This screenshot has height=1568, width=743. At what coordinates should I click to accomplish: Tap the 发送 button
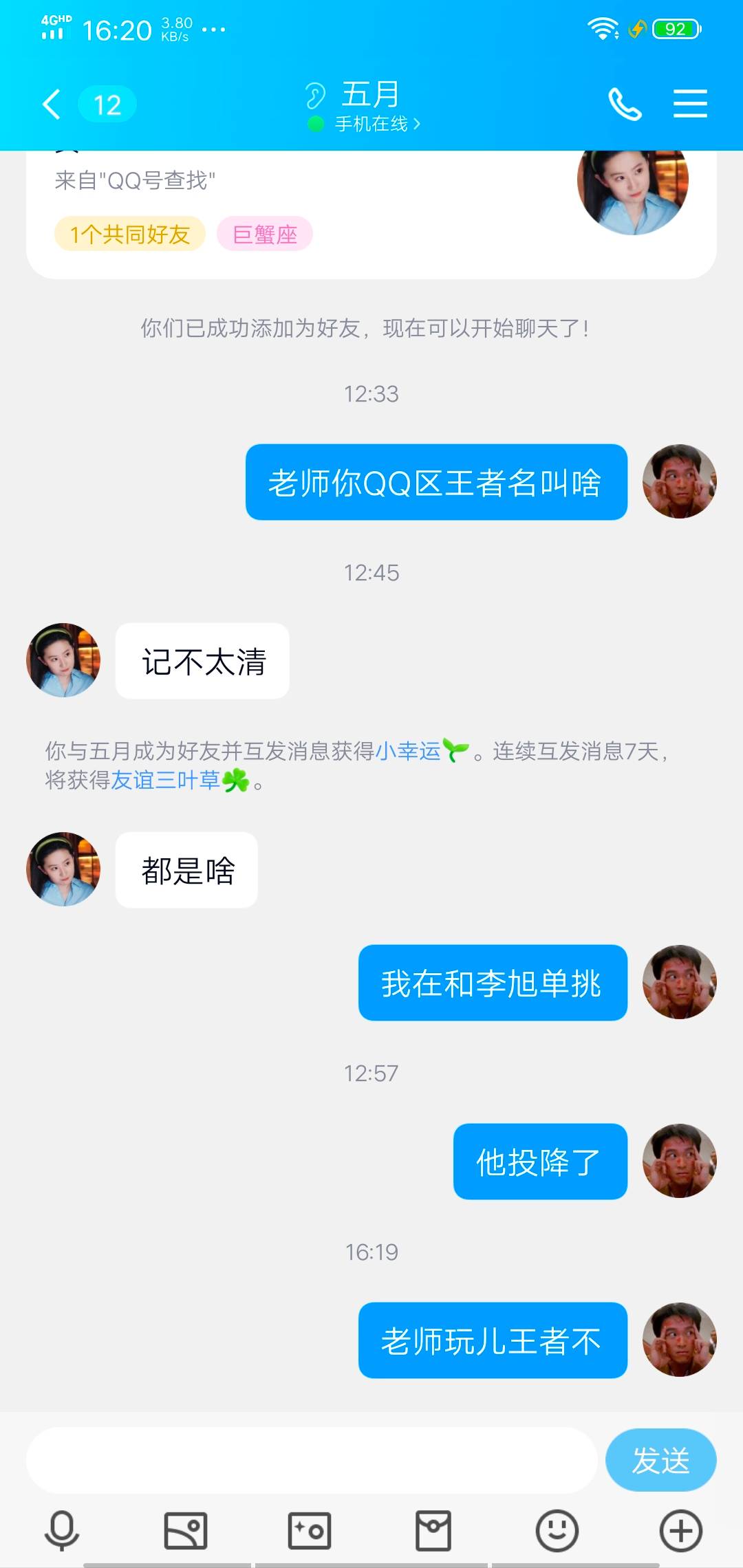pos(660,1460)
